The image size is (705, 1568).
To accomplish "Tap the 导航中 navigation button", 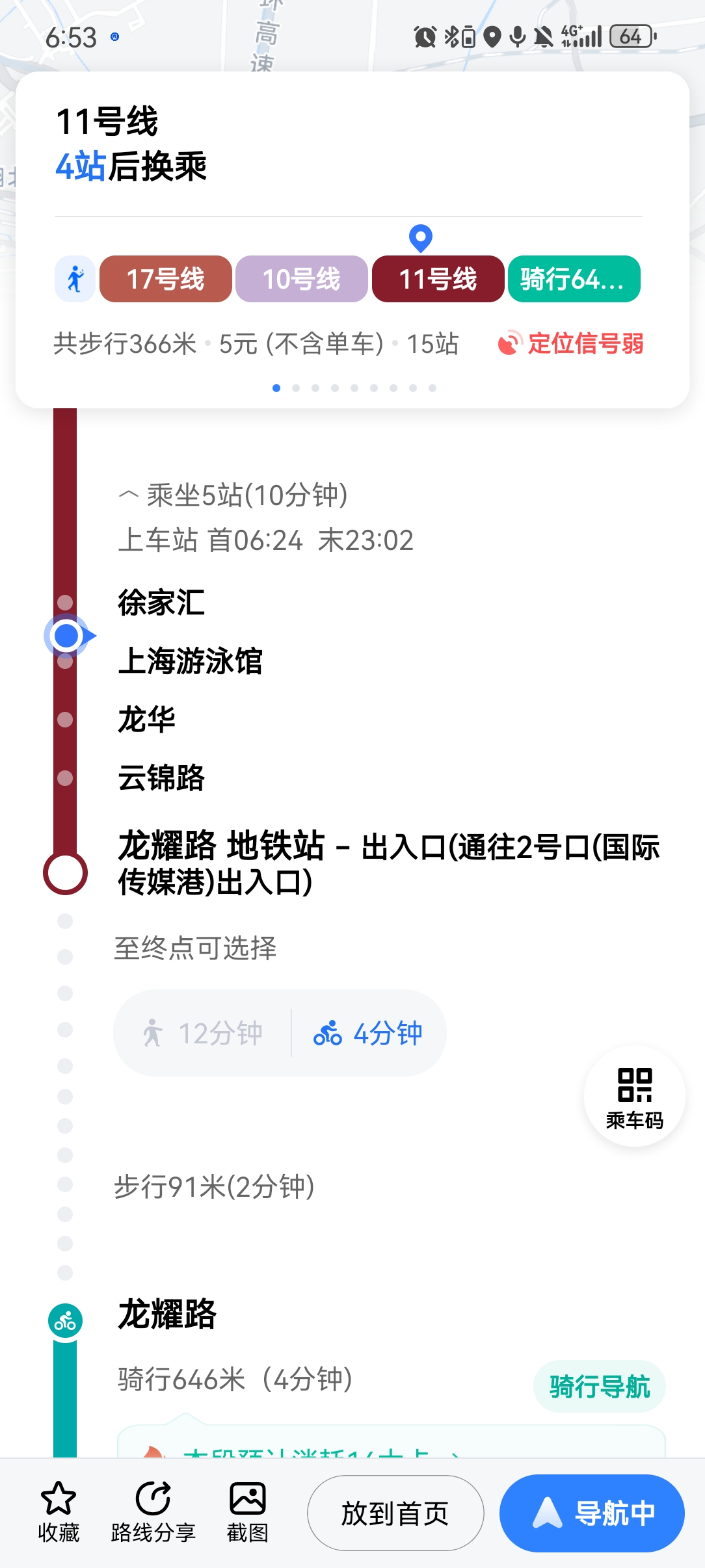I will 592,1513.
